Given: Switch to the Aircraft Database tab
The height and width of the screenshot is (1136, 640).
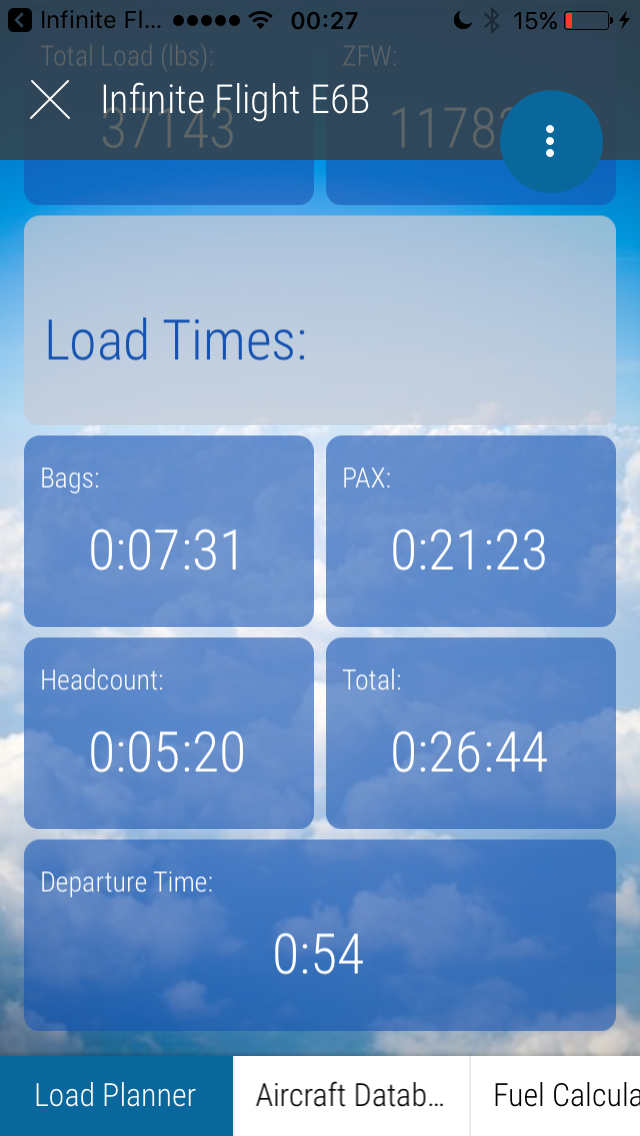Looking at the screenshot, I should click(x=351, y=1095).
